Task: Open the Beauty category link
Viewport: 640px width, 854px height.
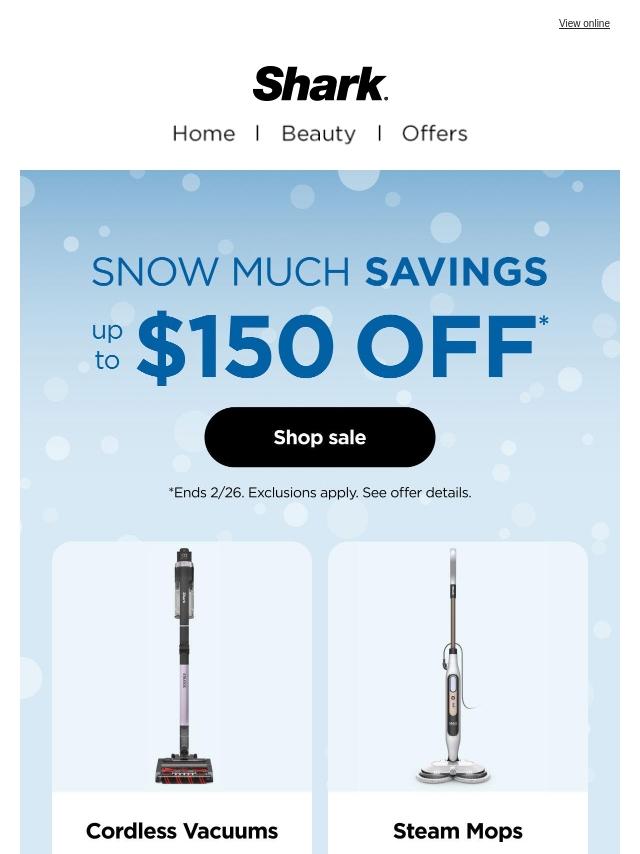Action: coord(318,133)
